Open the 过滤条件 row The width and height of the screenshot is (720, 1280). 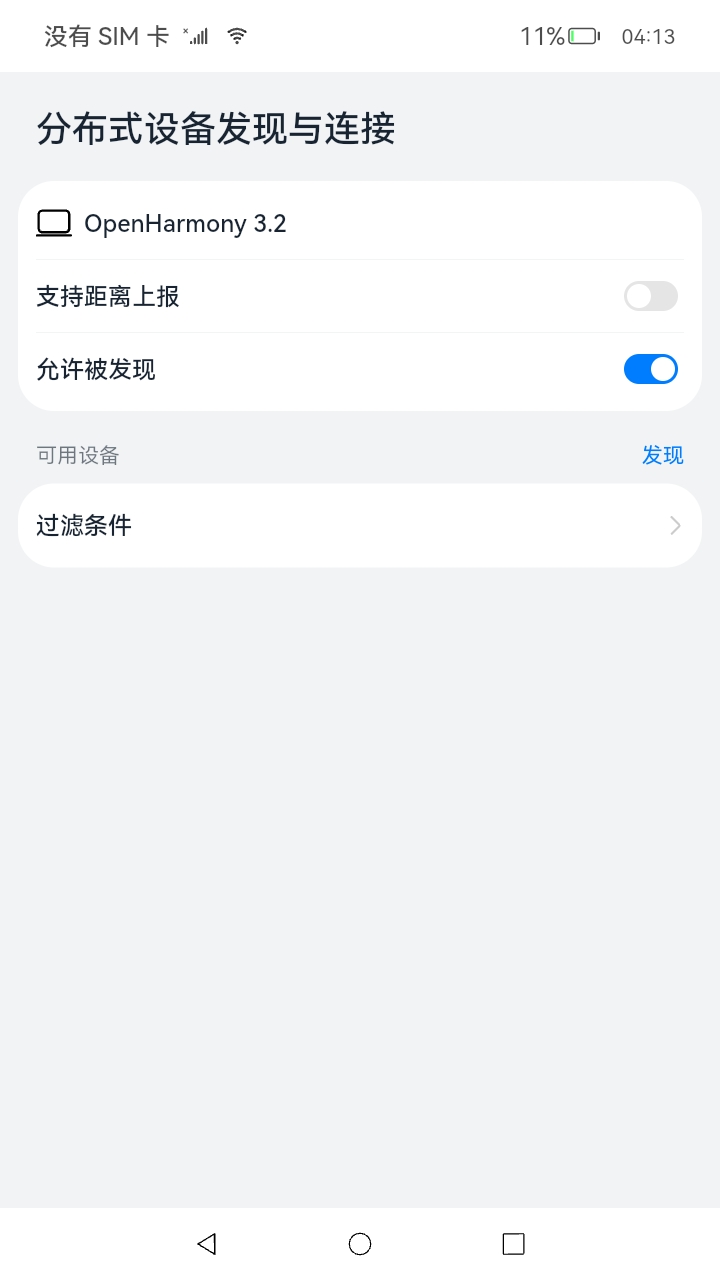pos(360,526)
